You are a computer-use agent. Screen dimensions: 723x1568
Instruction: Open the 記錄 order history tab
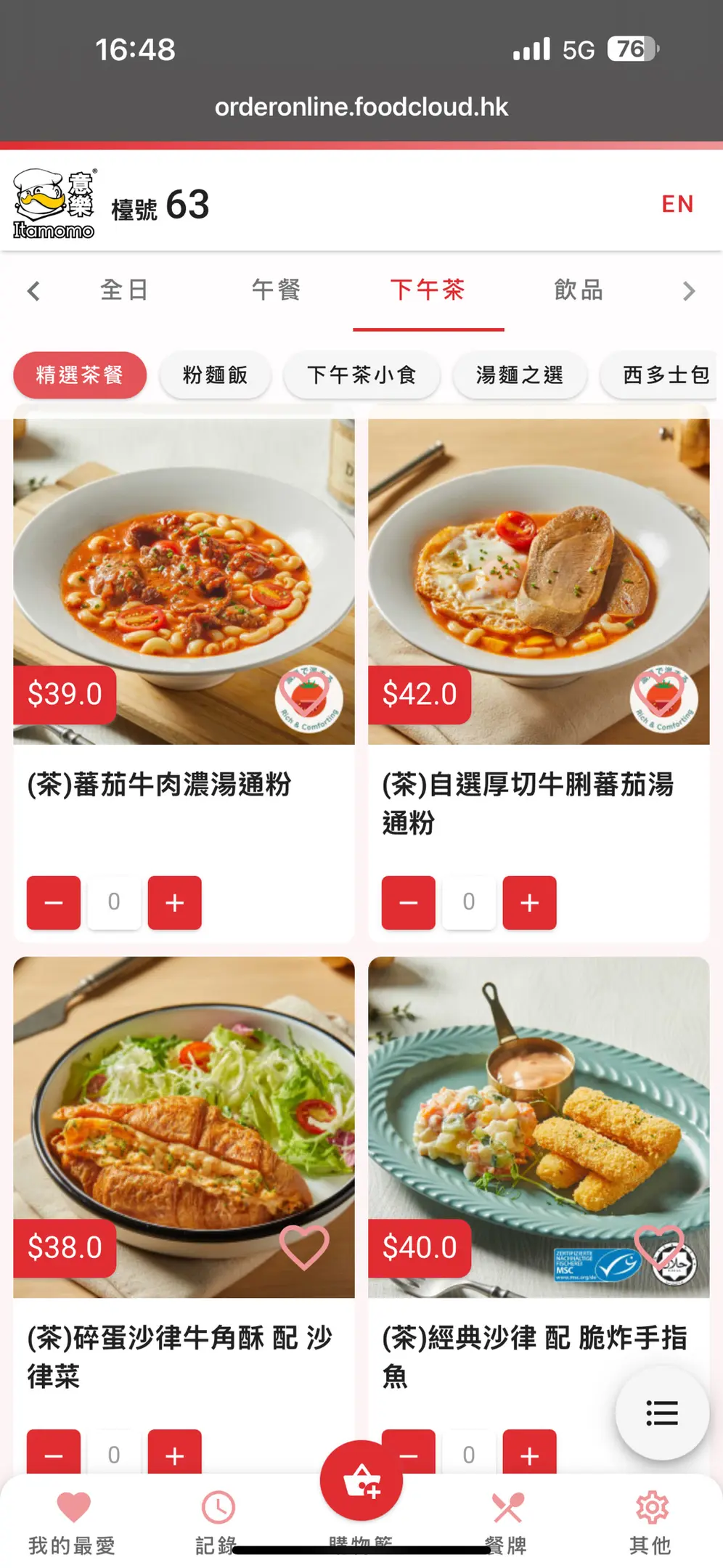(x=217, y=1522)
